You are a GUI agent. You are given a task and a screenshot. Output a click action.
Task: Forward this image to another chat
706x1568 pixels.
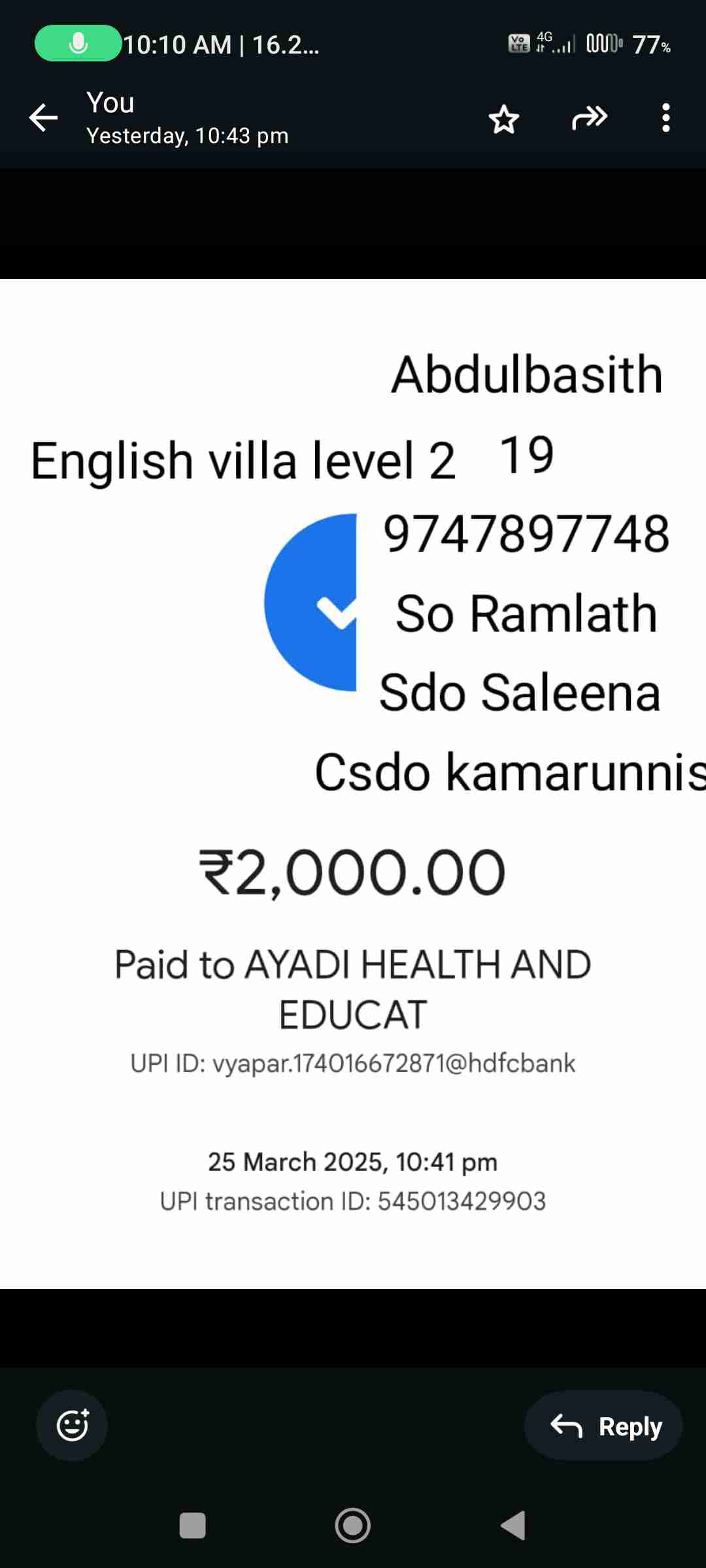click(589, 118)
